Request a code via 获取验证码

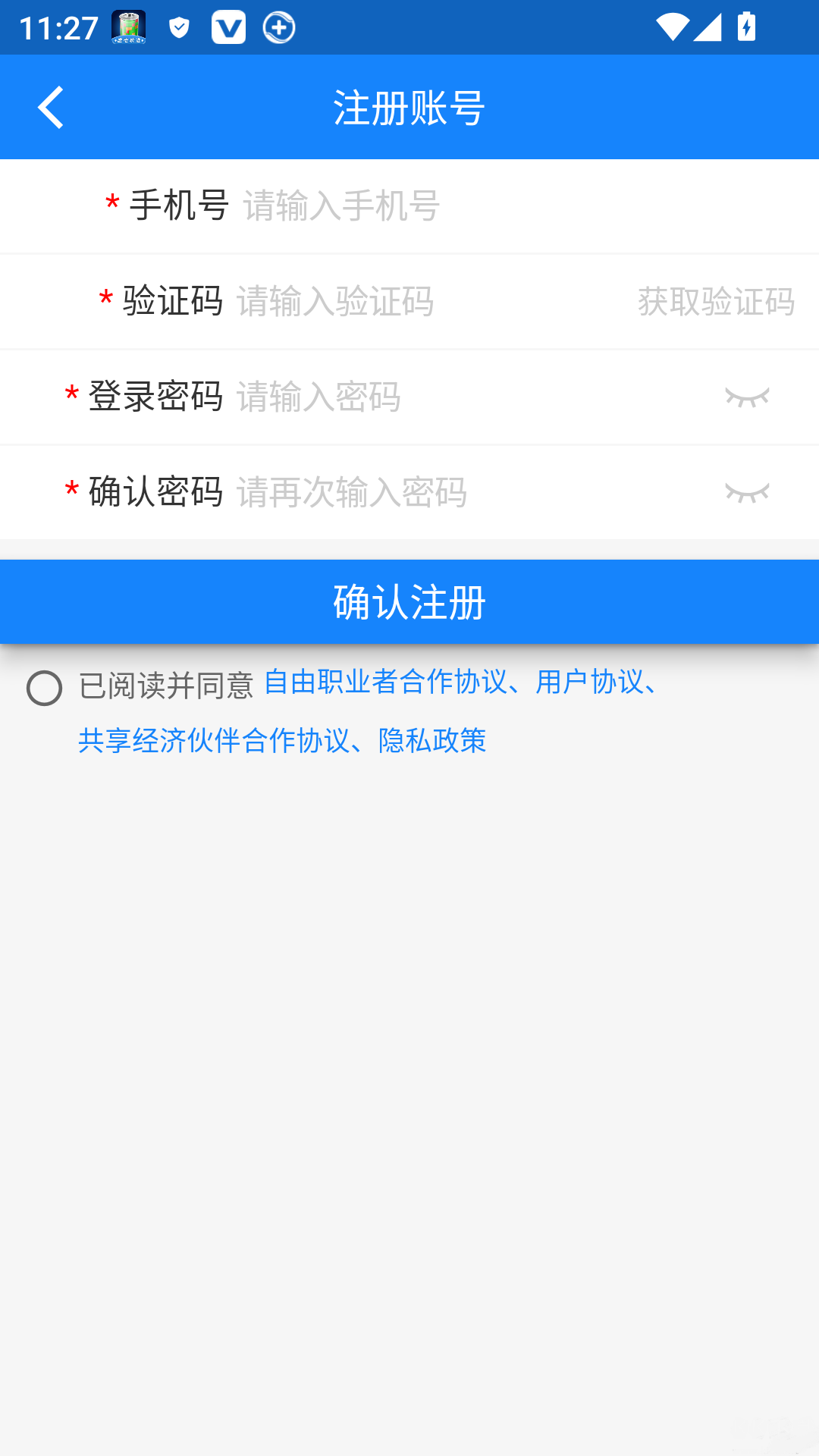coord(716,302)
